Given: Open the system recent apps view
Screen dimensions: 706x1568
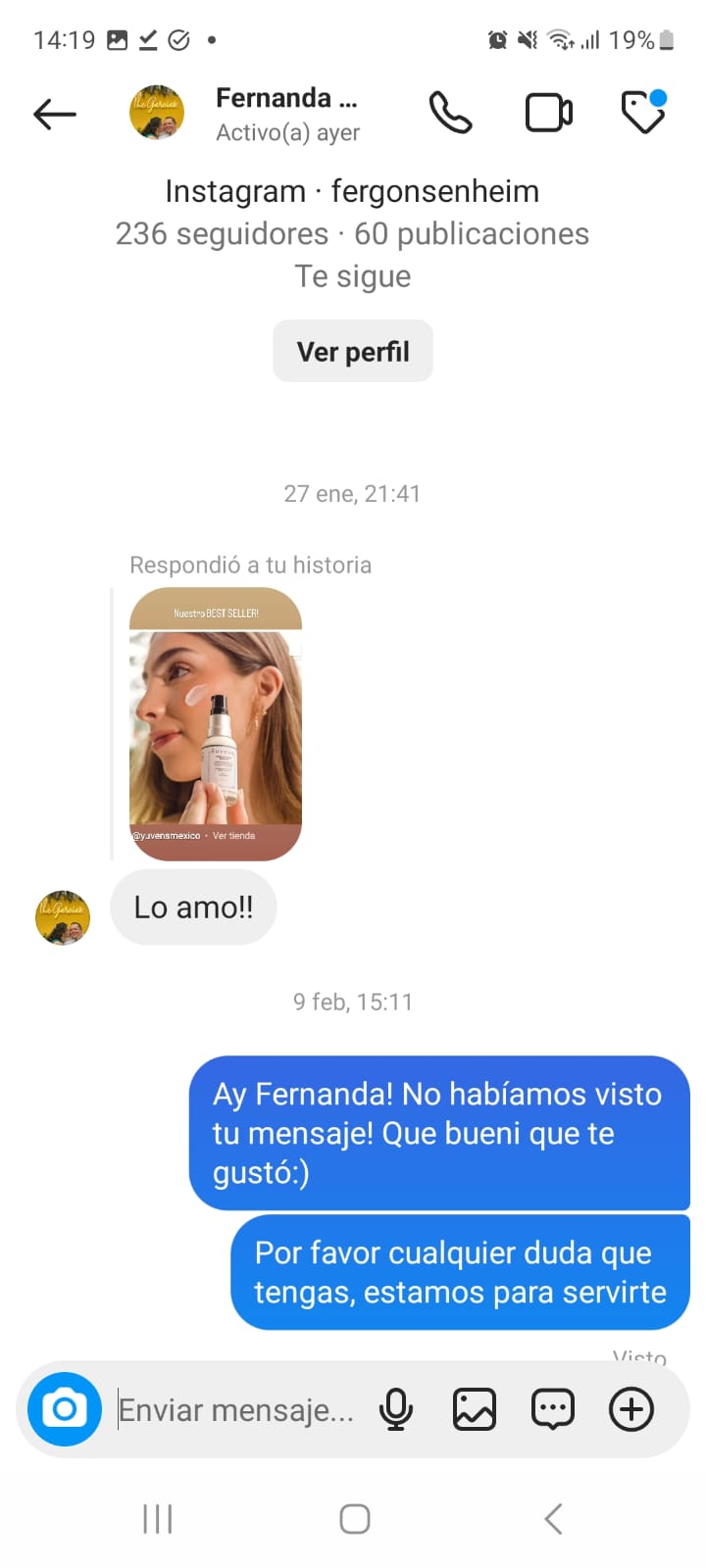Looking at the screenshot, I should [158, 1519].
